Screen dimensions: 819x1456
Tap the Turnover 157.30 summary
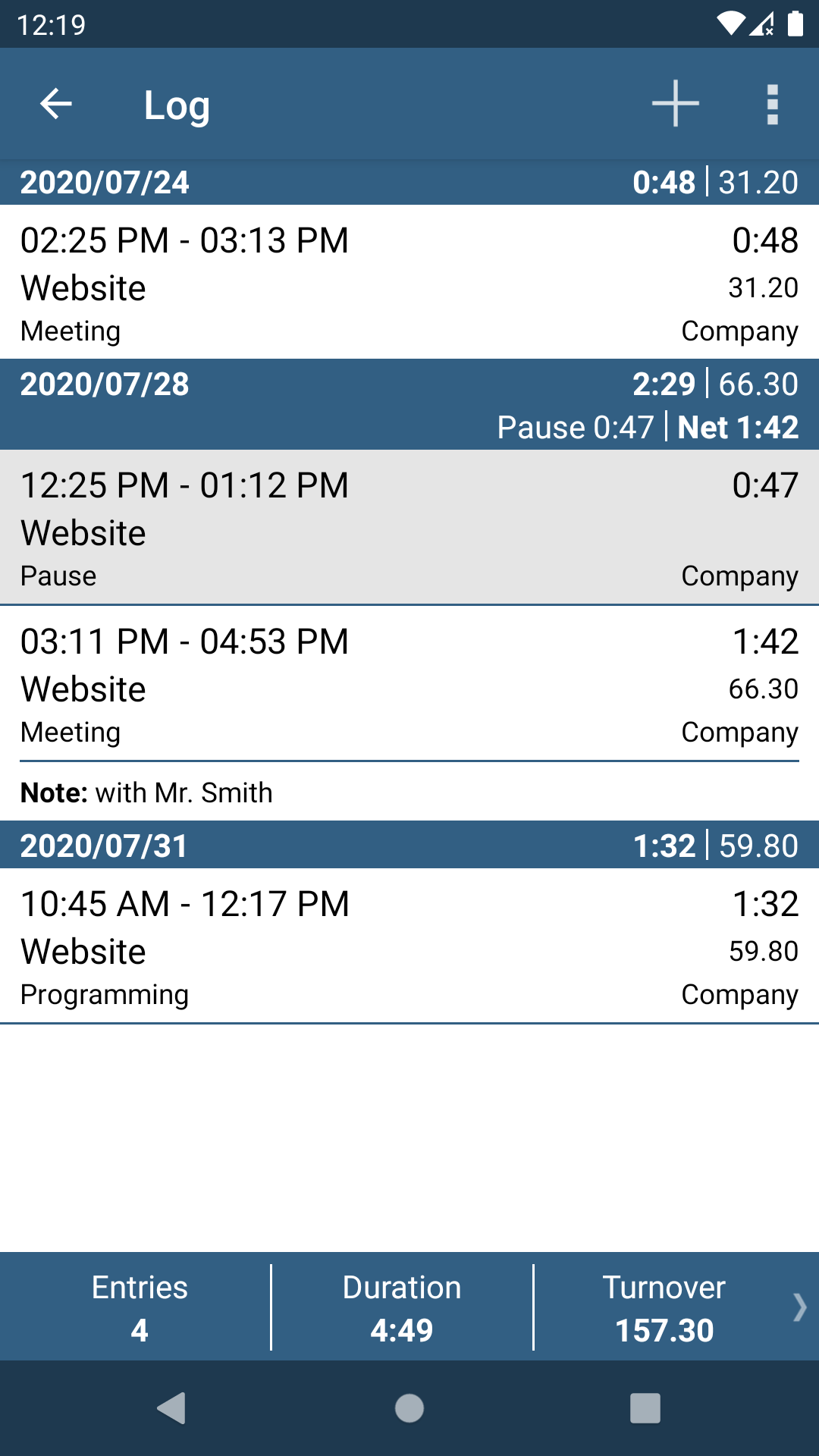(x=663, y=1306)
